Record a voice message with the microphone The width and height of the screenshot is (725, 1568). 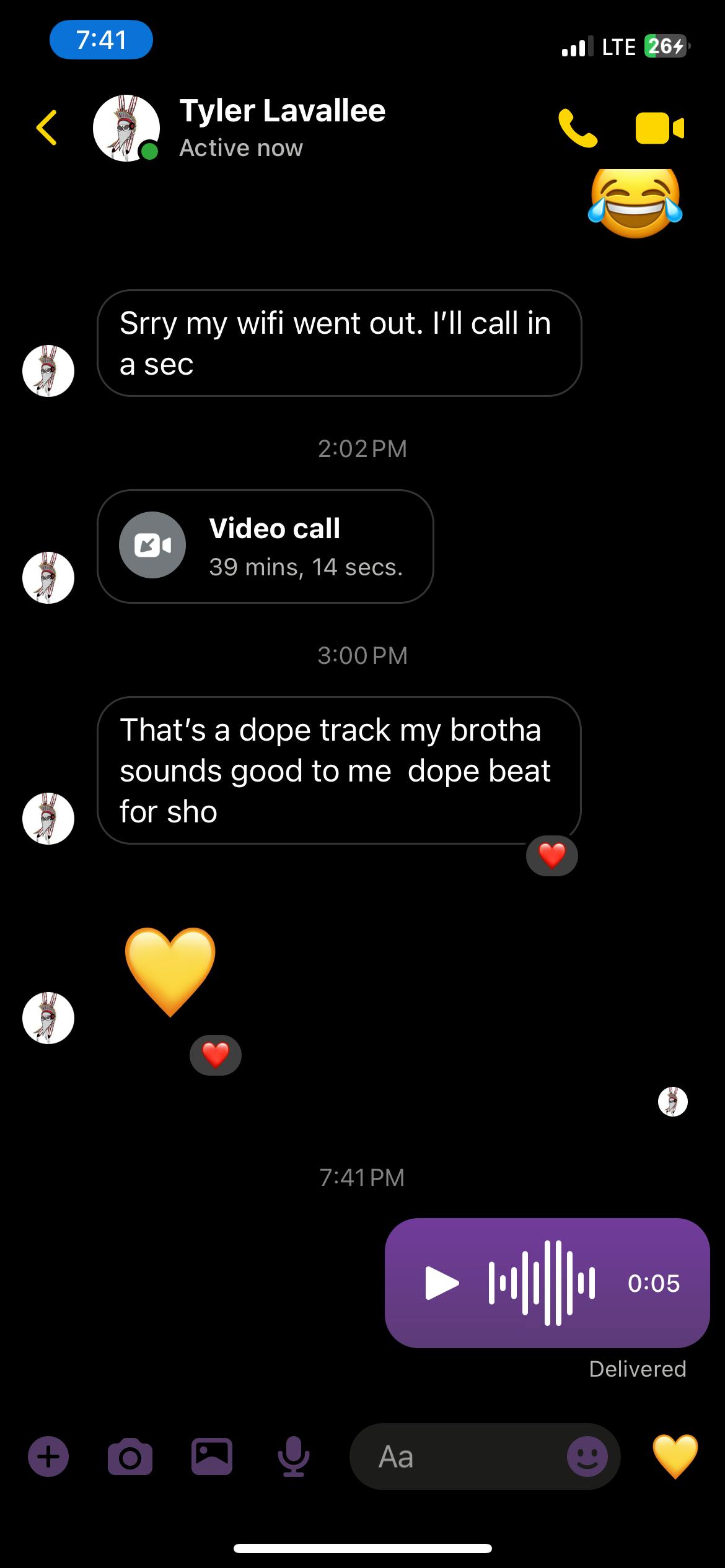293,1457
